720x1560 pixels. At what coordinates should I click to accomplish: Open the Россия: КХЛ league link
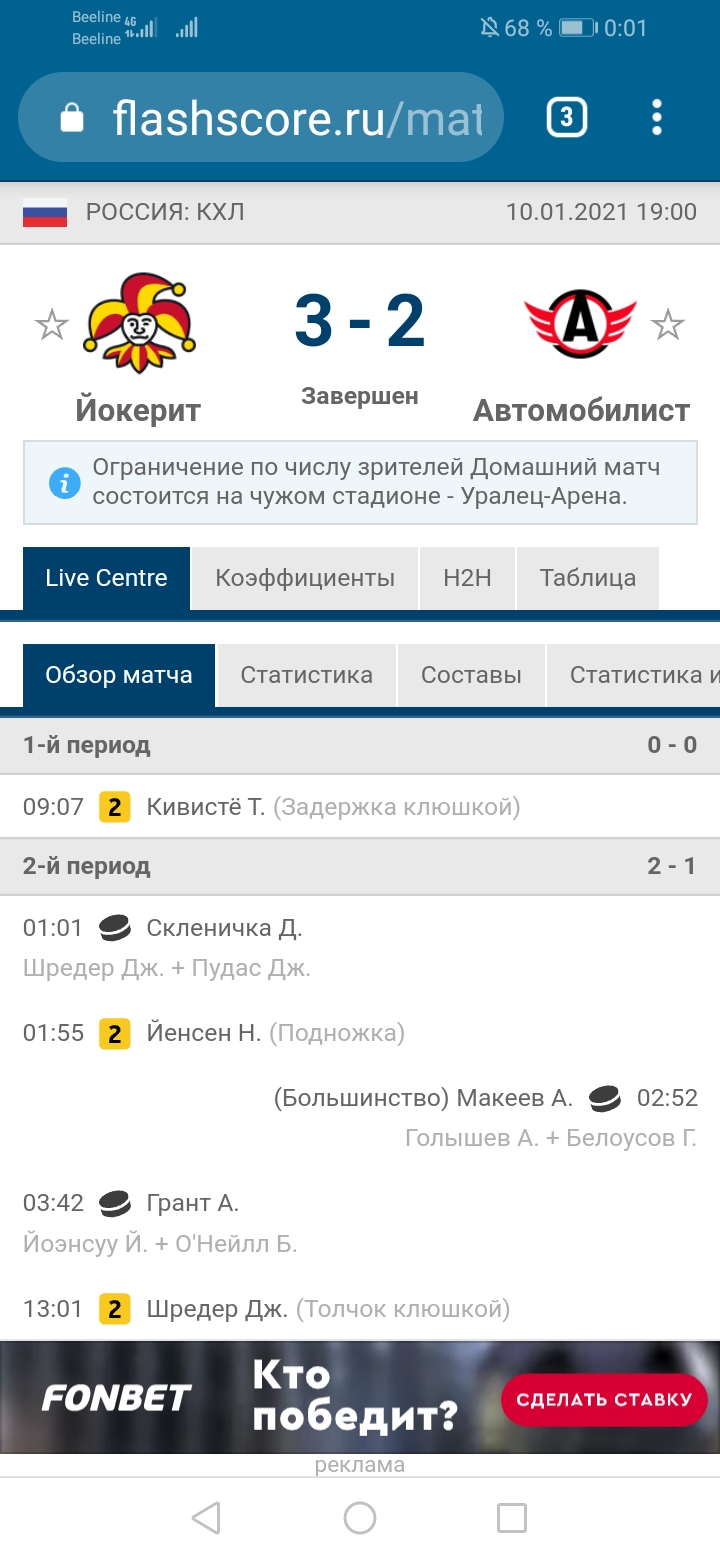point(165,212)
